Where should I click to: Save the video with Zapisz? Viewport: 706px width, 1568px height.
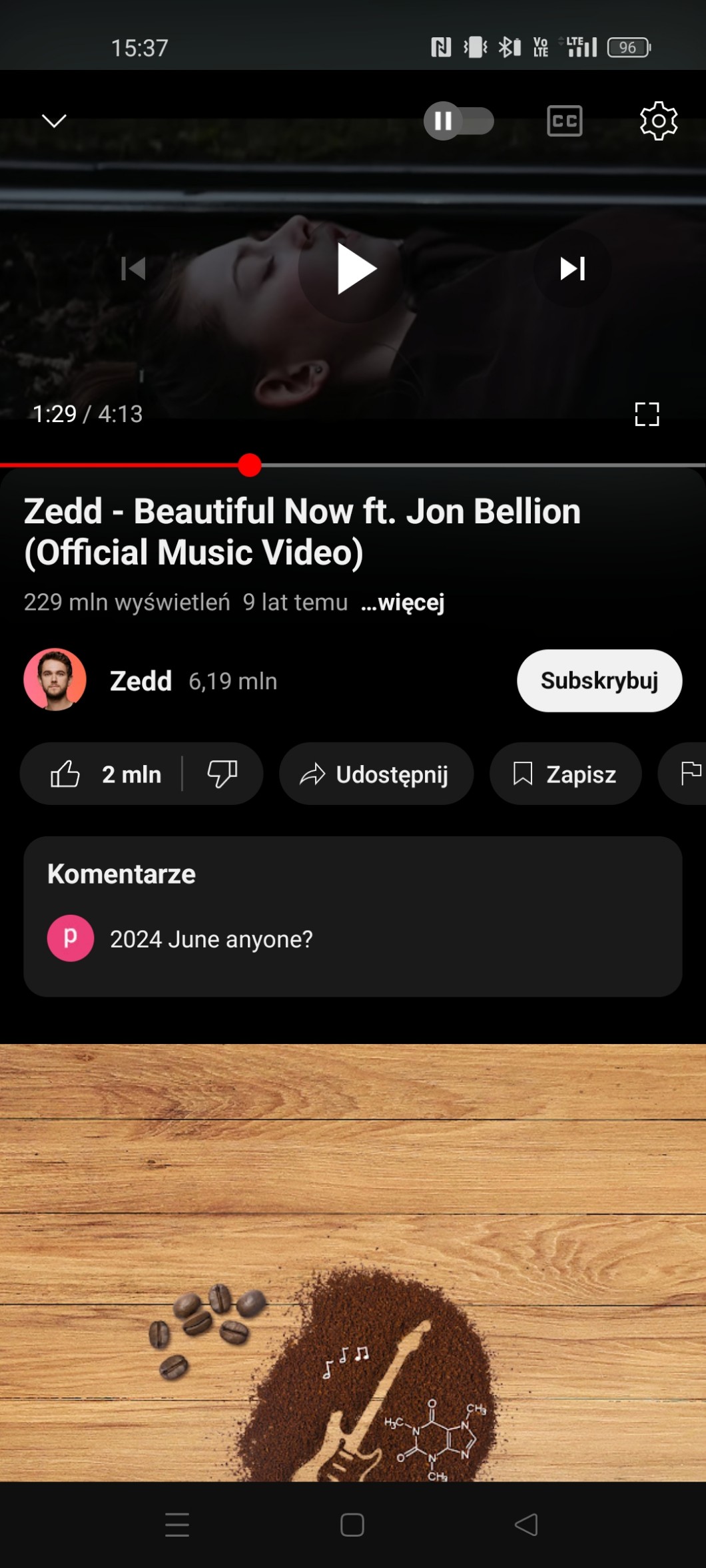tap(565, 774)
